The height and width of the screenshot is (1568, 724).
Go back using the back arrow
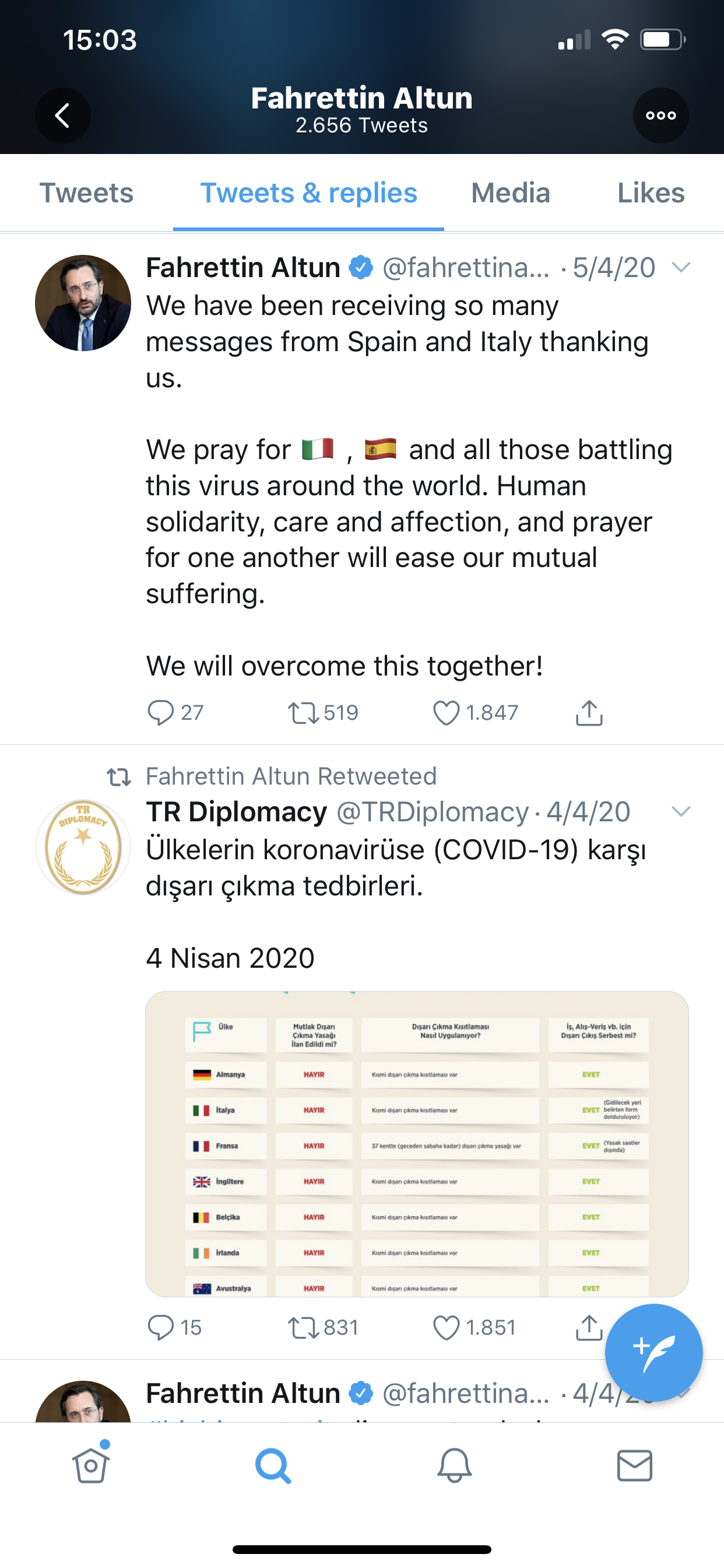(63, 114)
